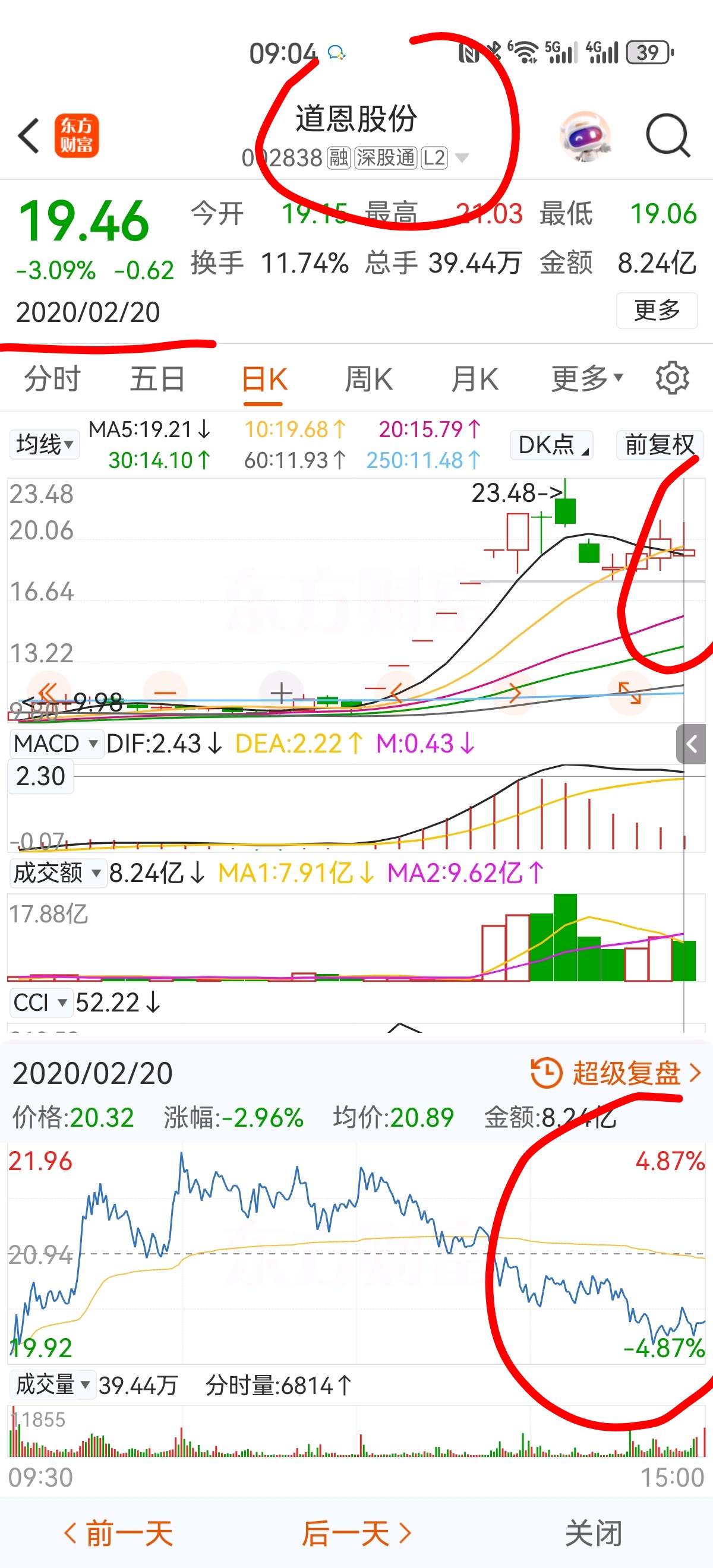
Task: Select the 周K tab
Action: [x=369, y=379]
